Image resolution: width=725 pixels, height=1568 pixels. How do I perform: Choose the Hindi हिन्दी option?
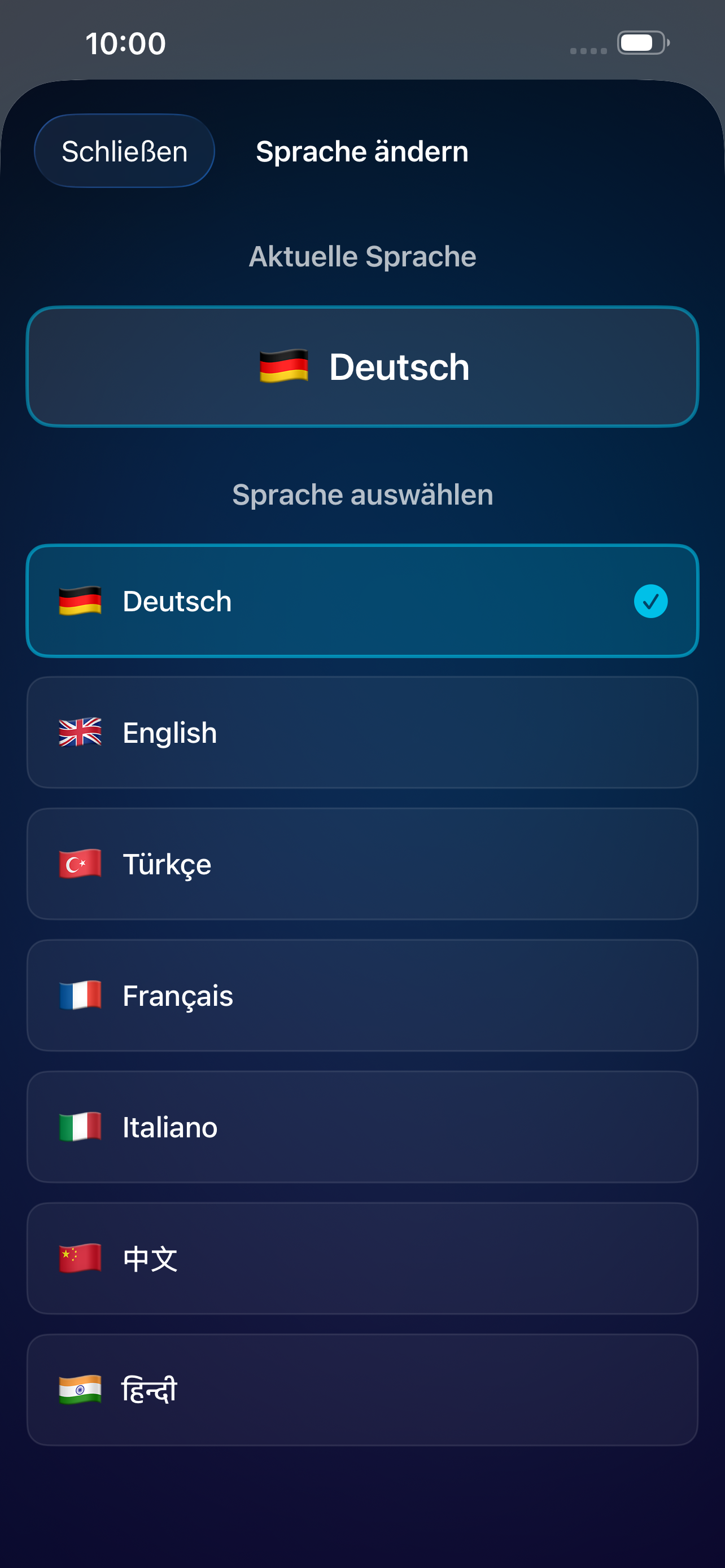[x=361, y=1390]
